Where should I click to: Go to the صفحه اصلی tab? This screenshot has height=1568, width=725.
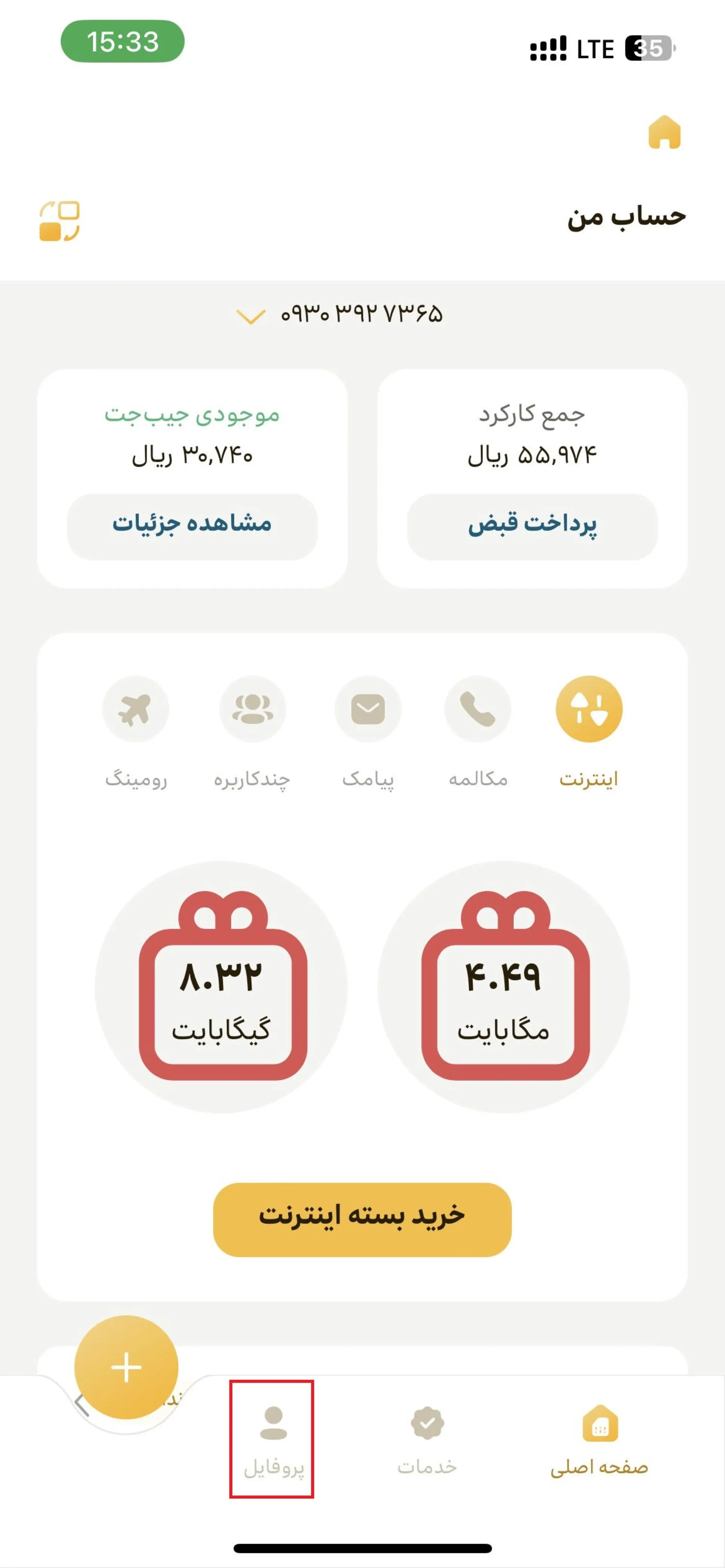click(600, 1440)
